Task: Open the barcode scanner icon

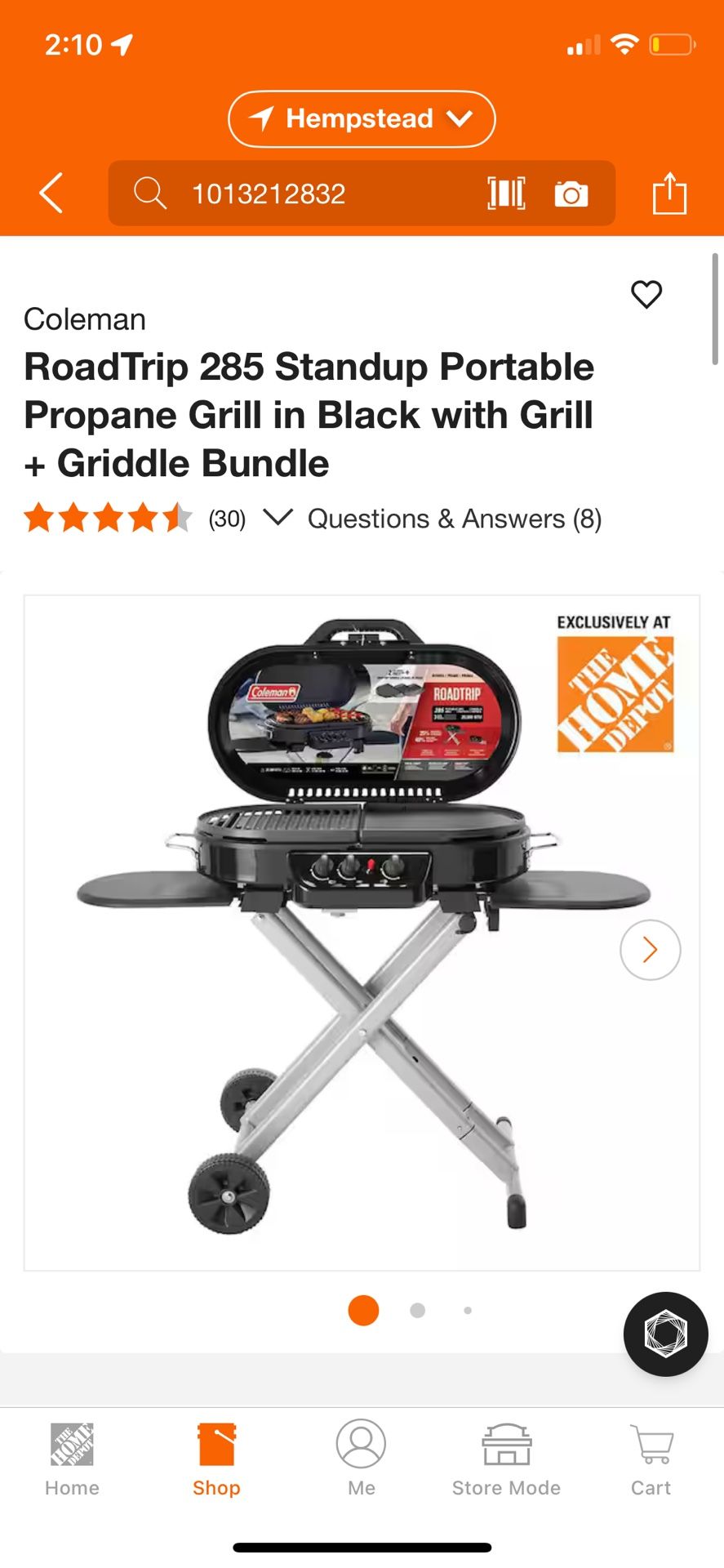Action: coord(506,194)
